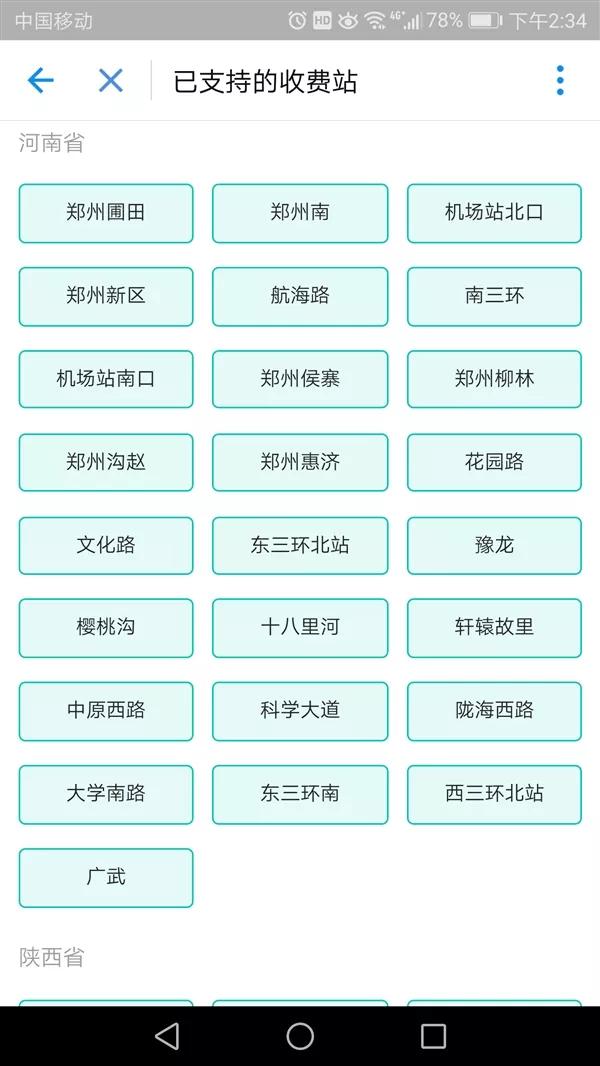Select 机场站南口 toll station
The width and height of the screenshot is (600, 1066).
[x=106, y=379]
